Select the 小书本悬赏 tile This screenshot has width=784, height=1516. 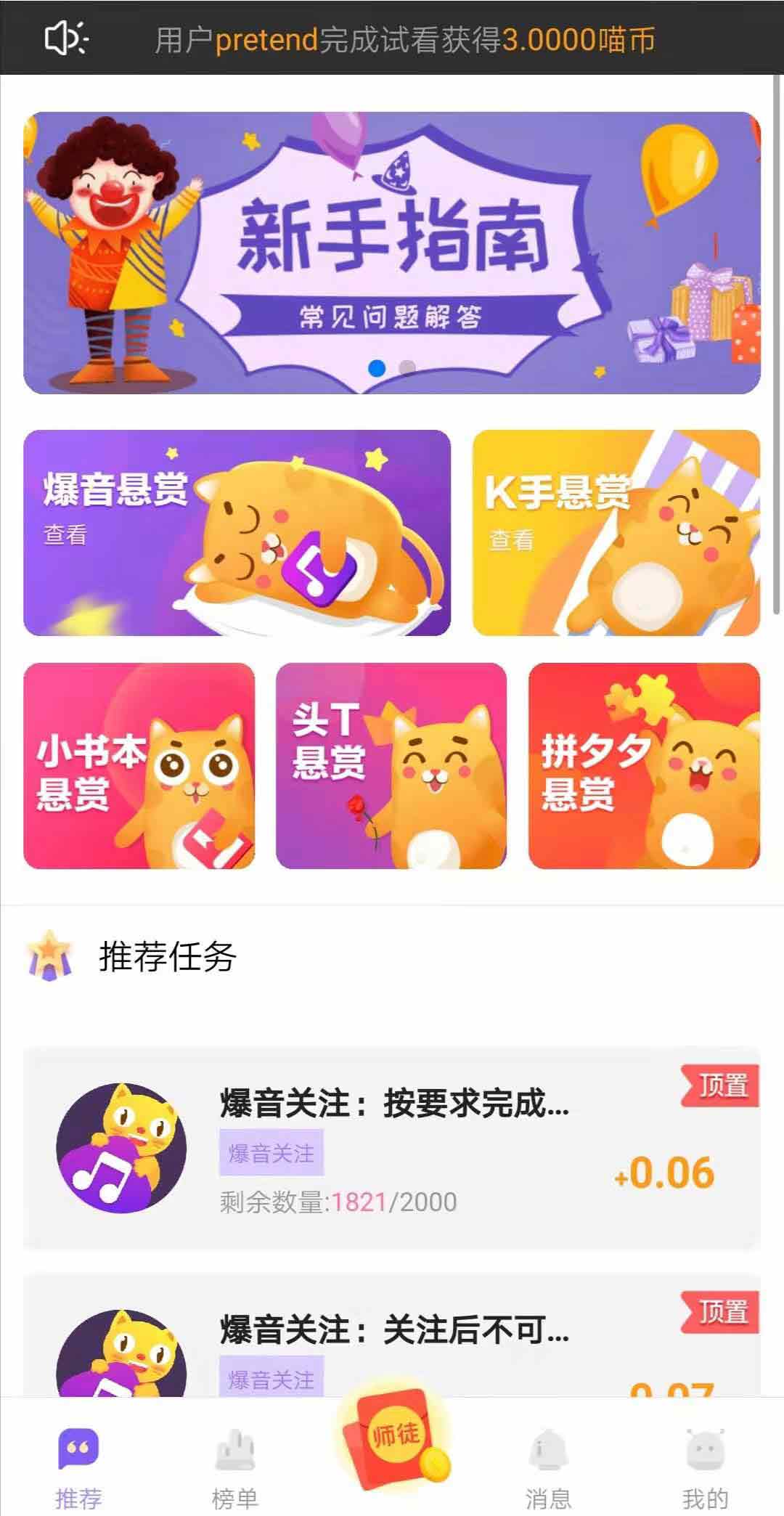(x=139, y=766)
